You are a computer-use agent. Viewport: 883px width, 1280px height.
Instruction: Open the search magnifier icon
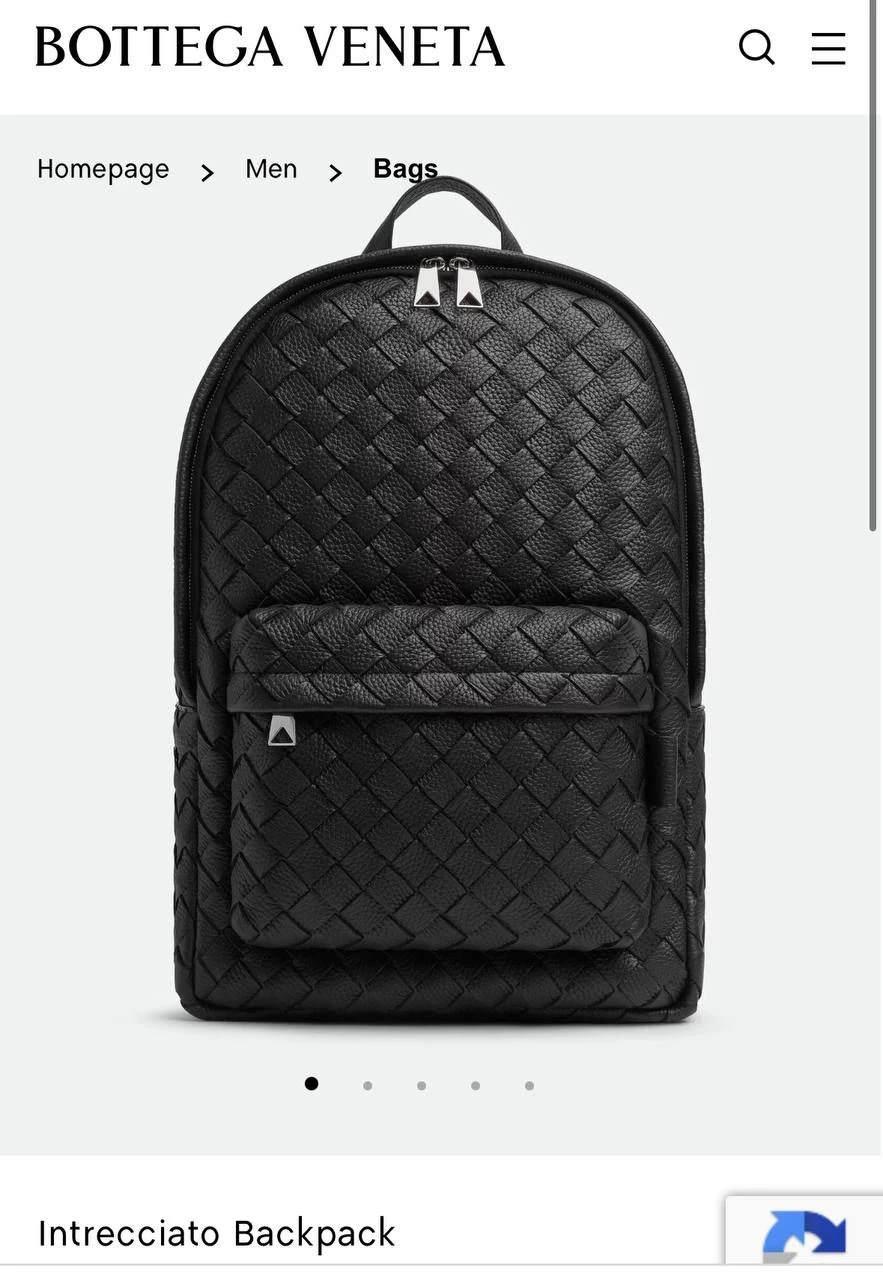click(756, 47)
